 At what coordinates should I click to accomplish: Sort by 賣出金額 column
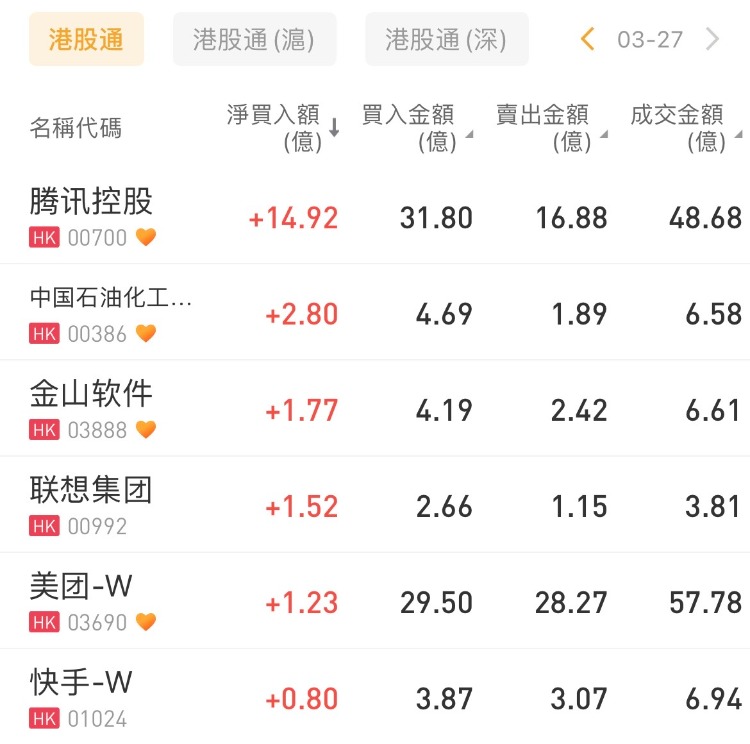550,128
